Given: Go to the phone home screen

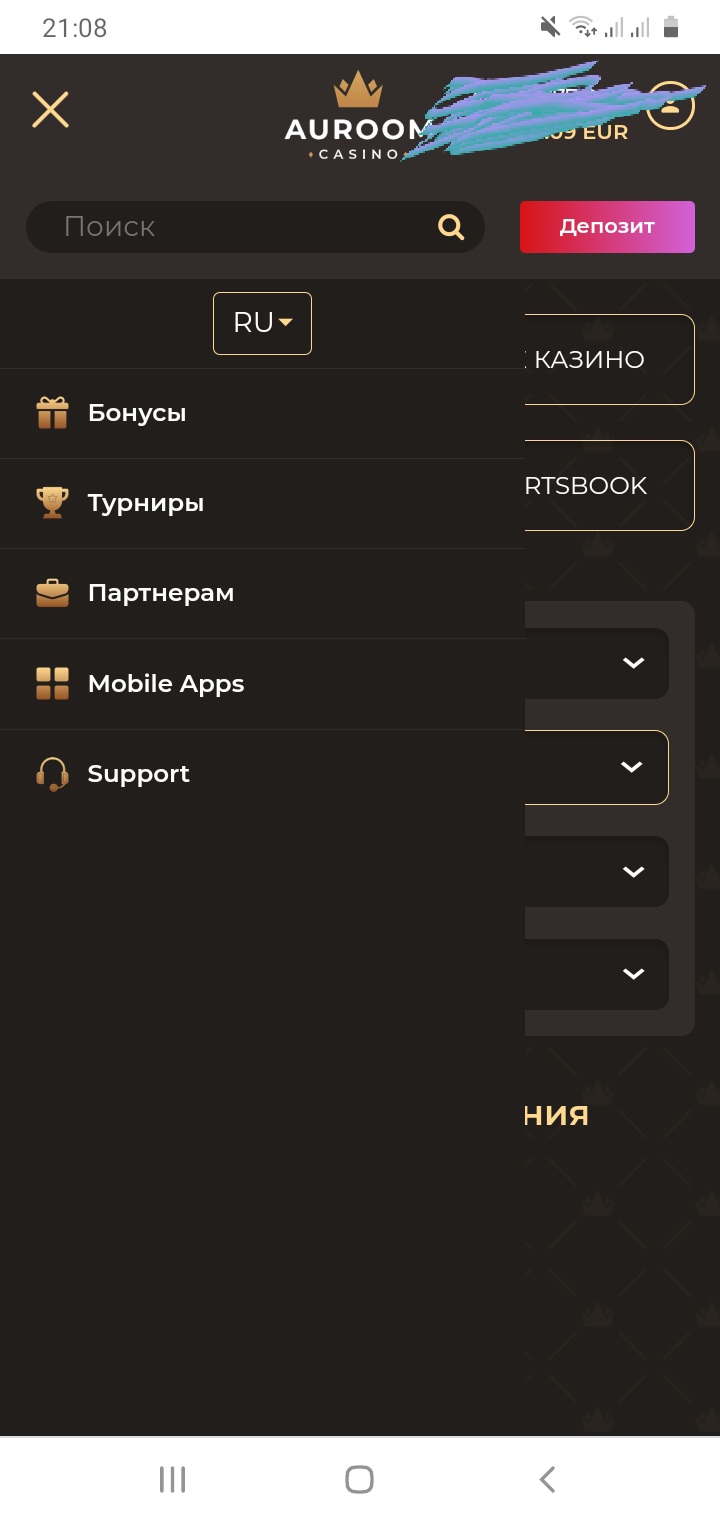Looking at the screenshot, I should click(x=359, y=1479).
